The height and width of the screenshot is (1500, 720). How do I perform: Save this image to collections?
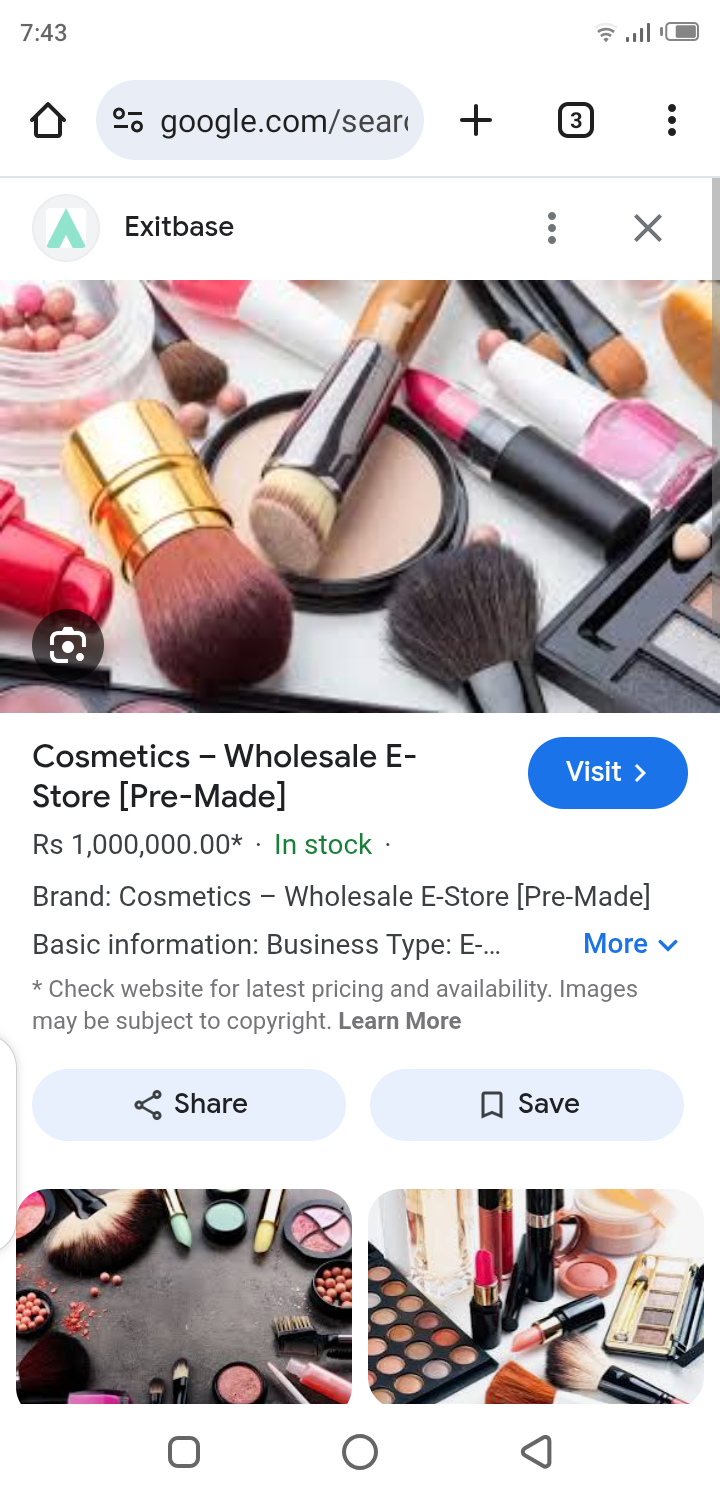click(527, 1104)
